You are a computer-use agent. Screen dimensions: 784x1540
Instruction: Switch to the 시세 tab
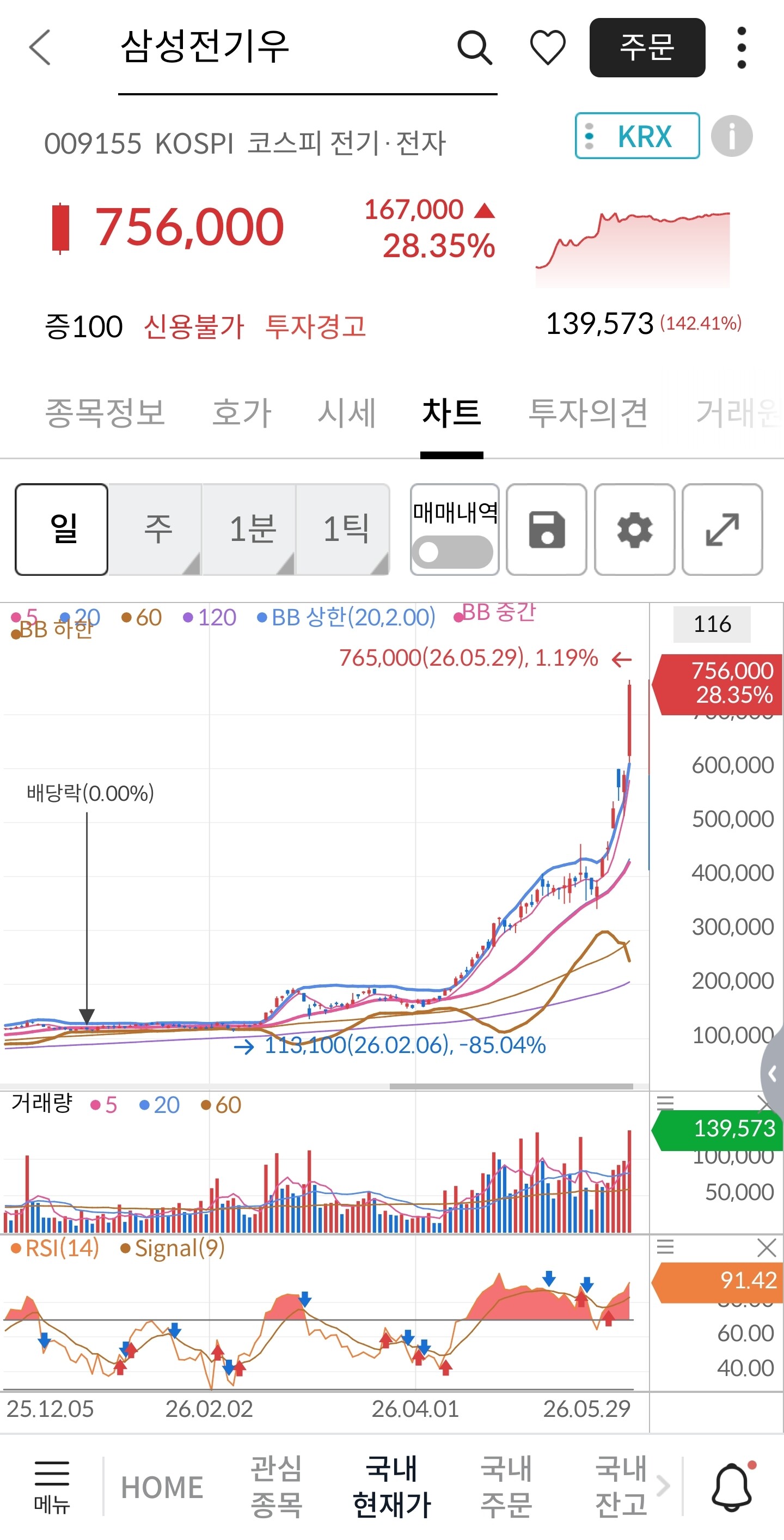pos(347,412)
